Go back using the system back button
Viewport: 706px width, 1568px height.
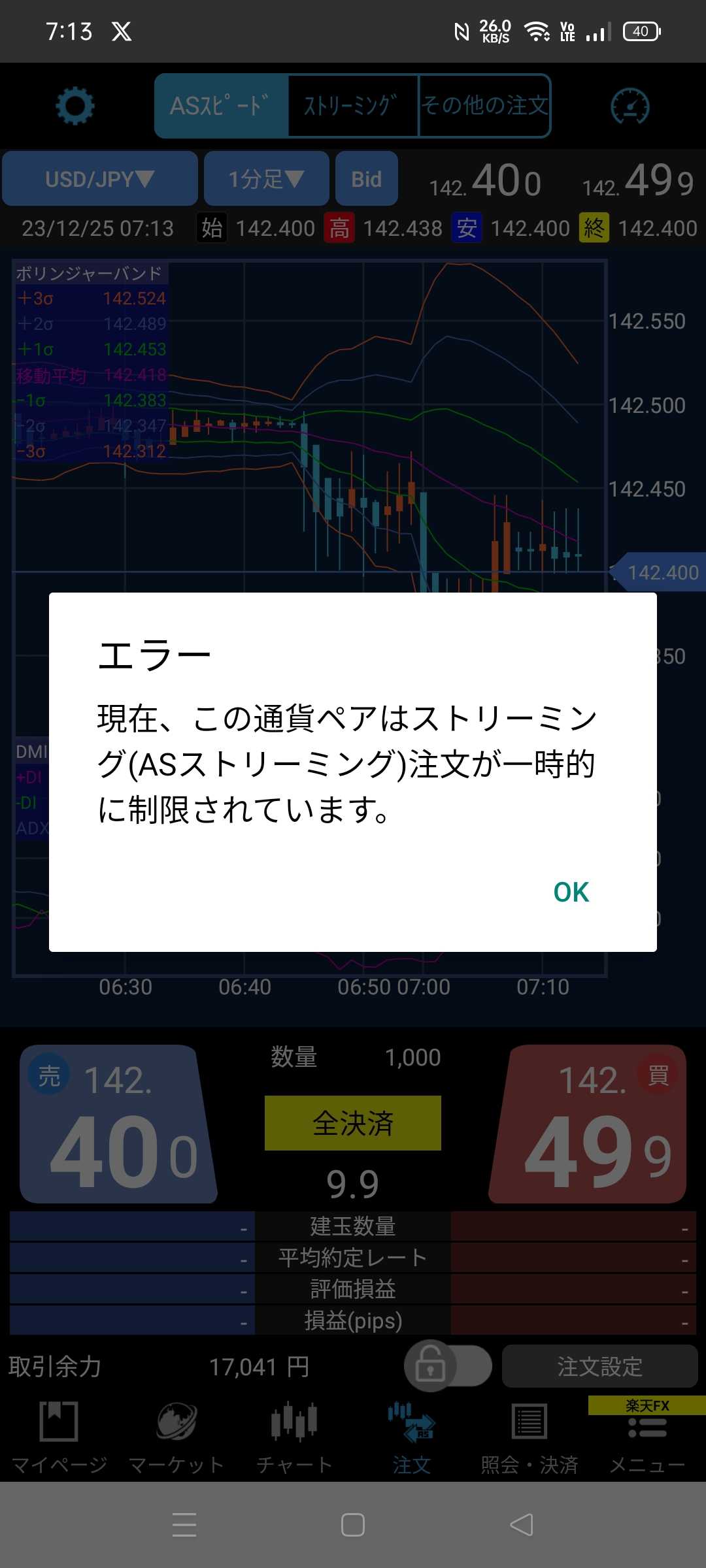521,1525
